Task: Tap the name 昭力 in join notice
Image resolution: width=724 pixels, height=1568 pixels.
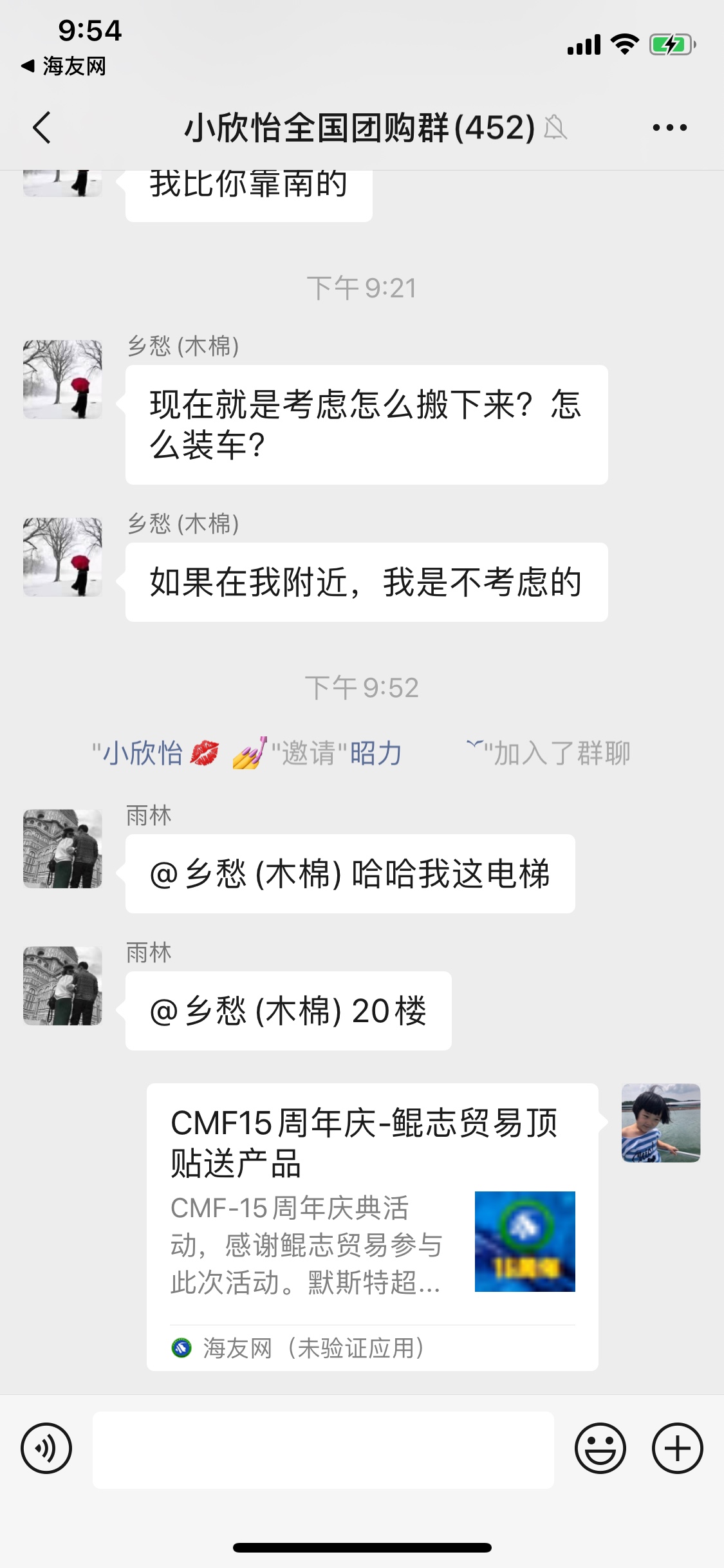Action: point(376,753)
